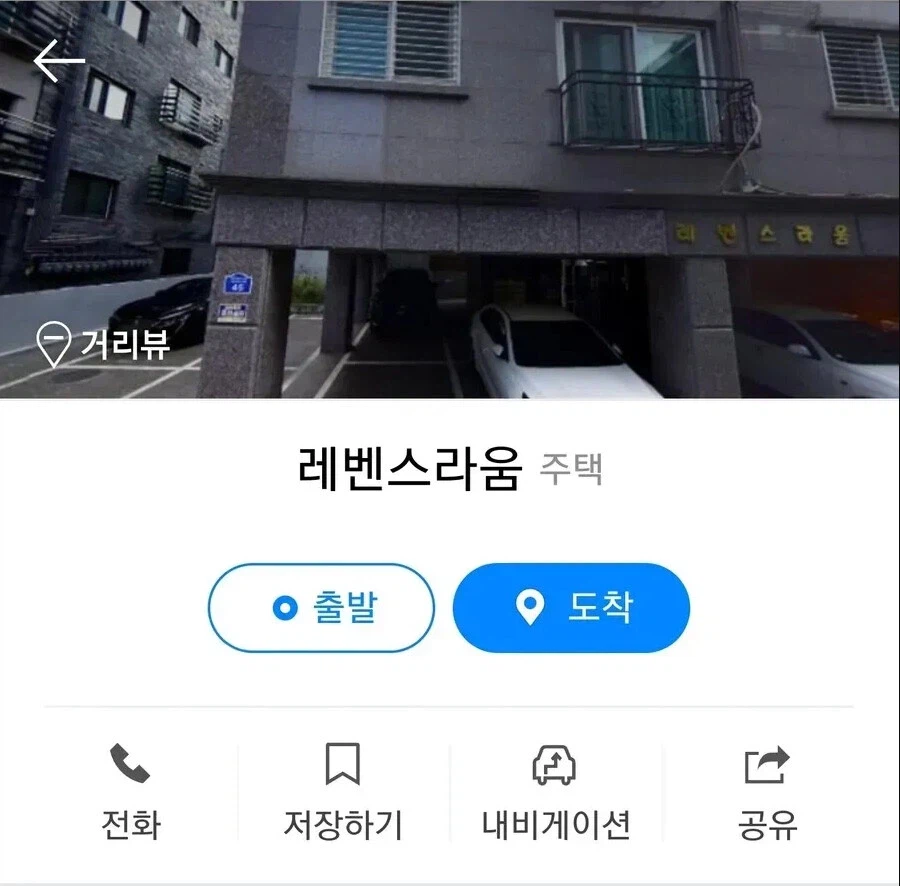
Task: Start 내비게이션 to this place
Action: pos(555,792)
